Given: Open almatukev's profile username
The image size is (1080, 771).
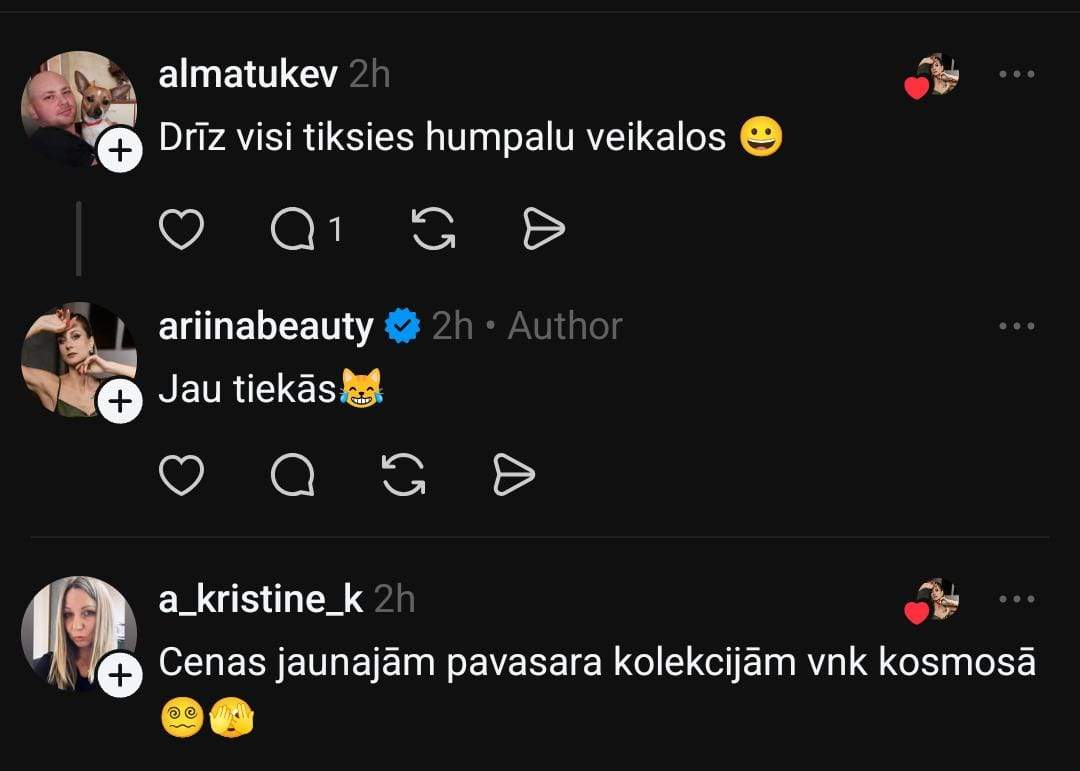Looking at the screenshot, I should (x=248, y=75).
